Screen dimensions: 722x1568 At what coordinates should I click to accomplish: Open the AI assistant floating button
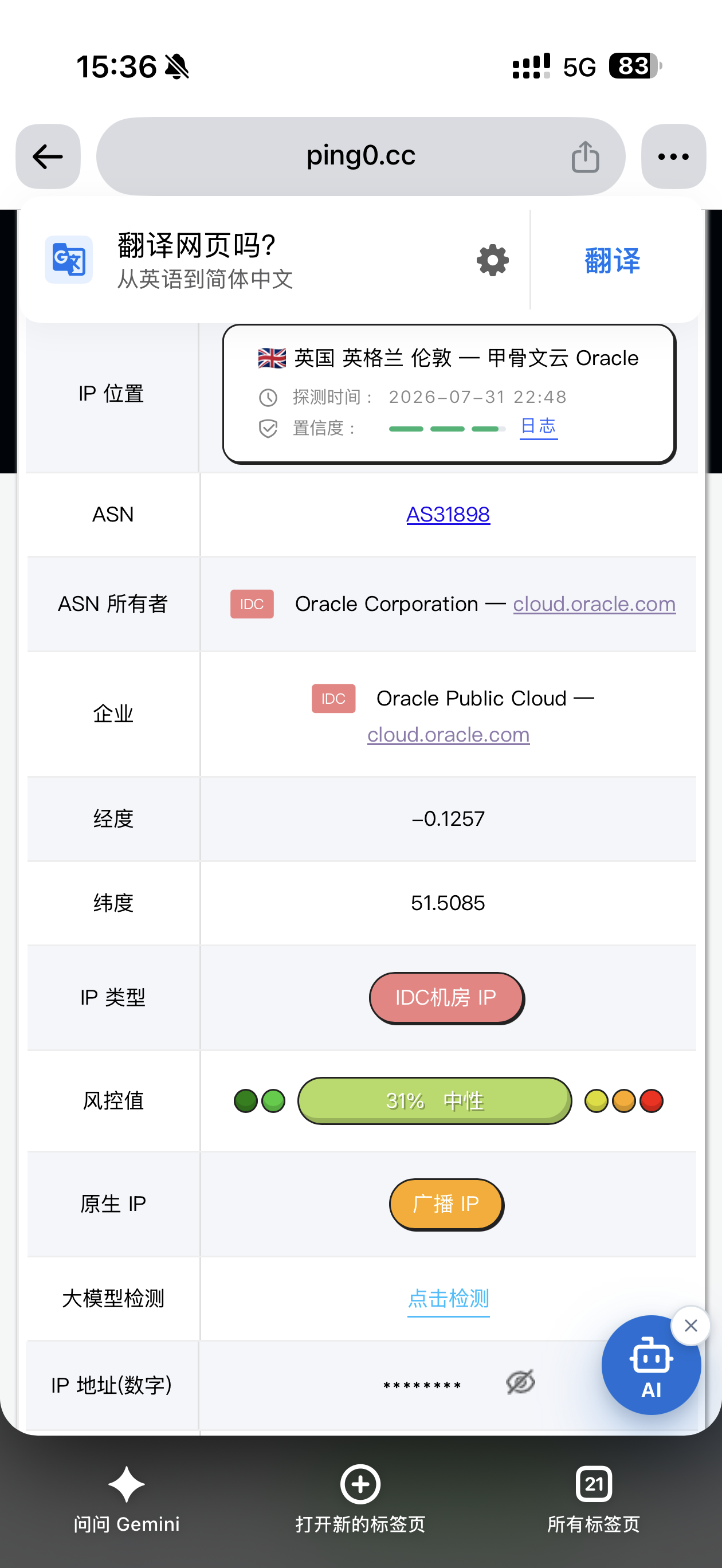click(651, 1365)
